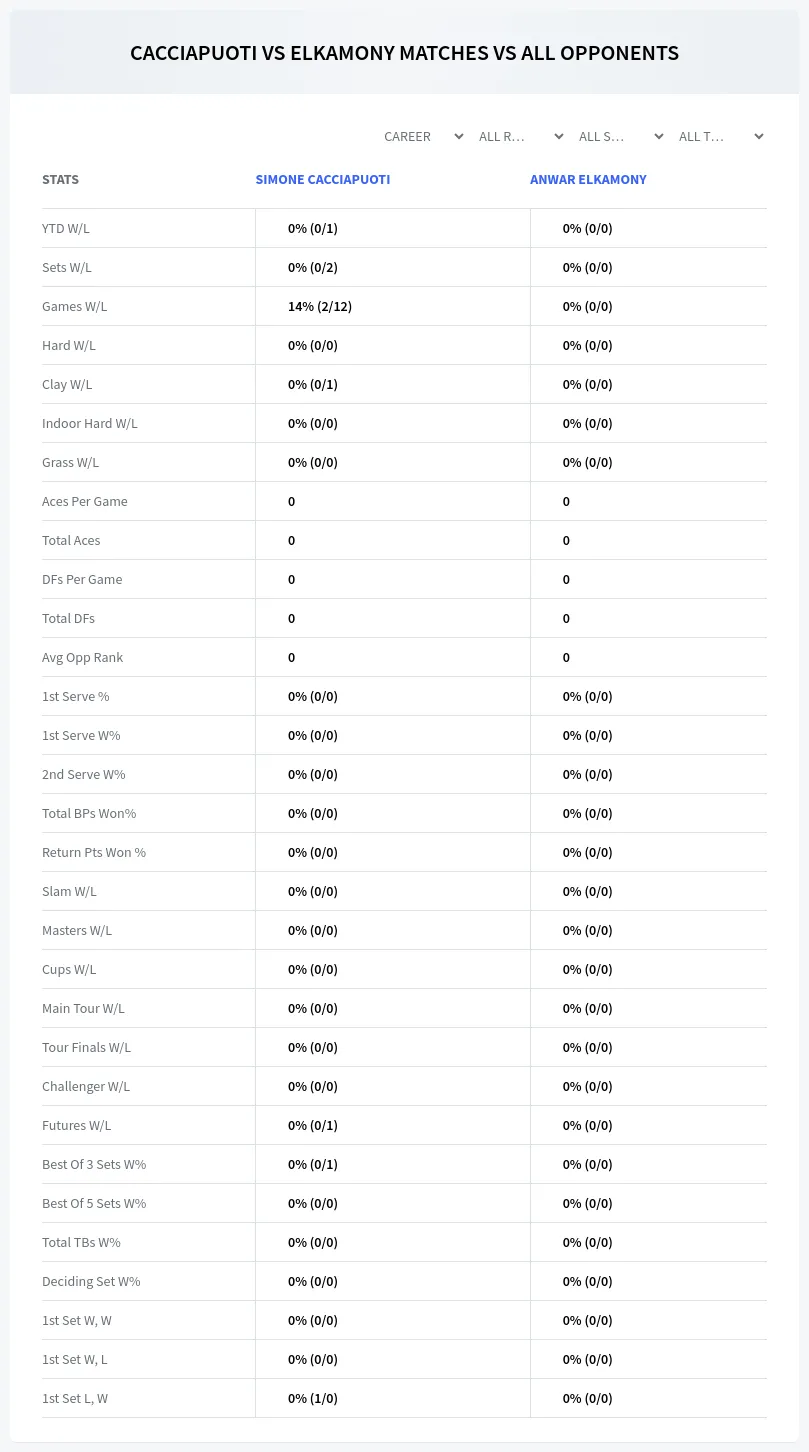Open Anwar Elkamony's player profile

tap(588, 180)
